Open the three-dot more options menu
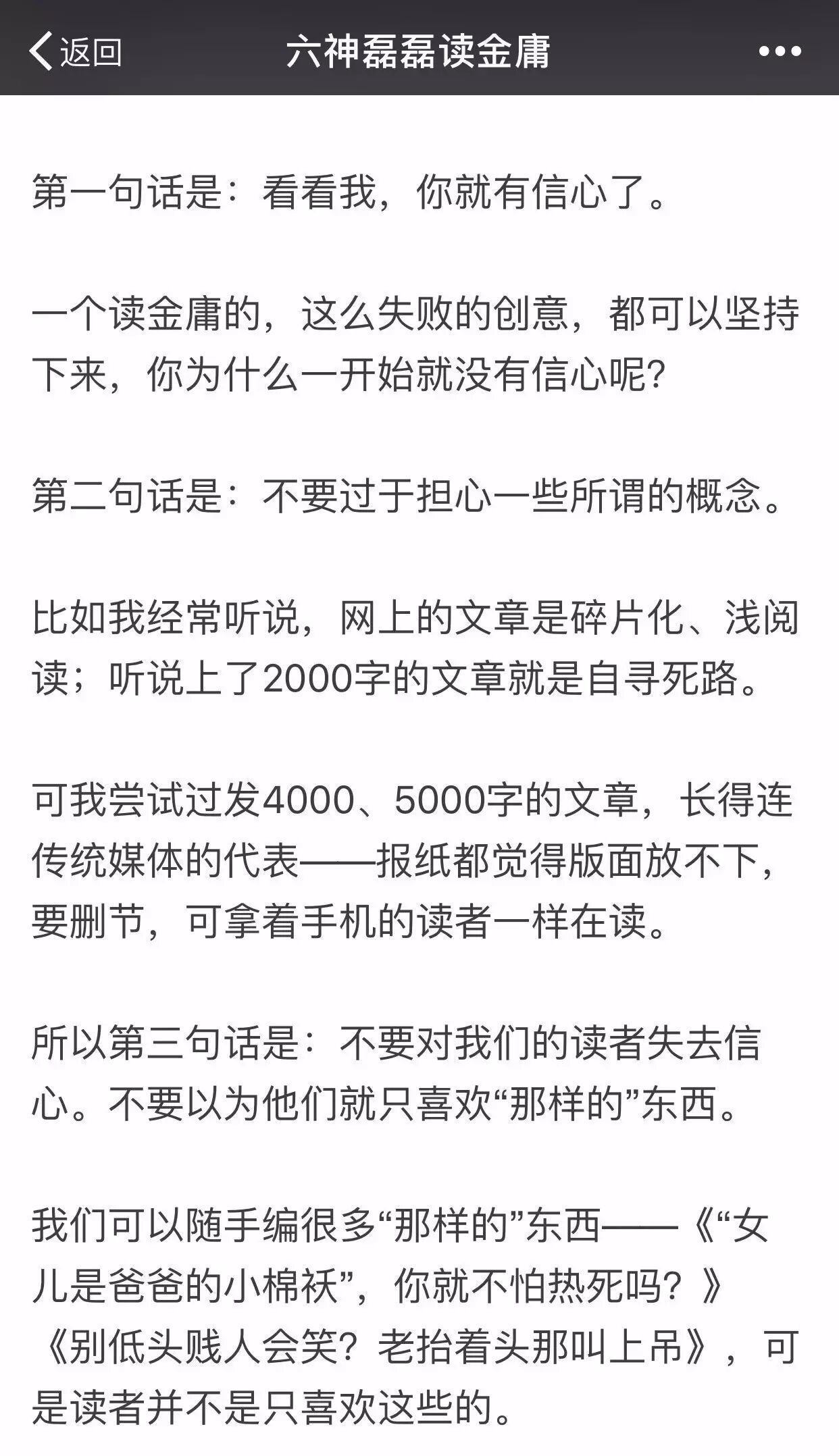The width and height of the screenshot is (839, 1456). coord(780,51)
